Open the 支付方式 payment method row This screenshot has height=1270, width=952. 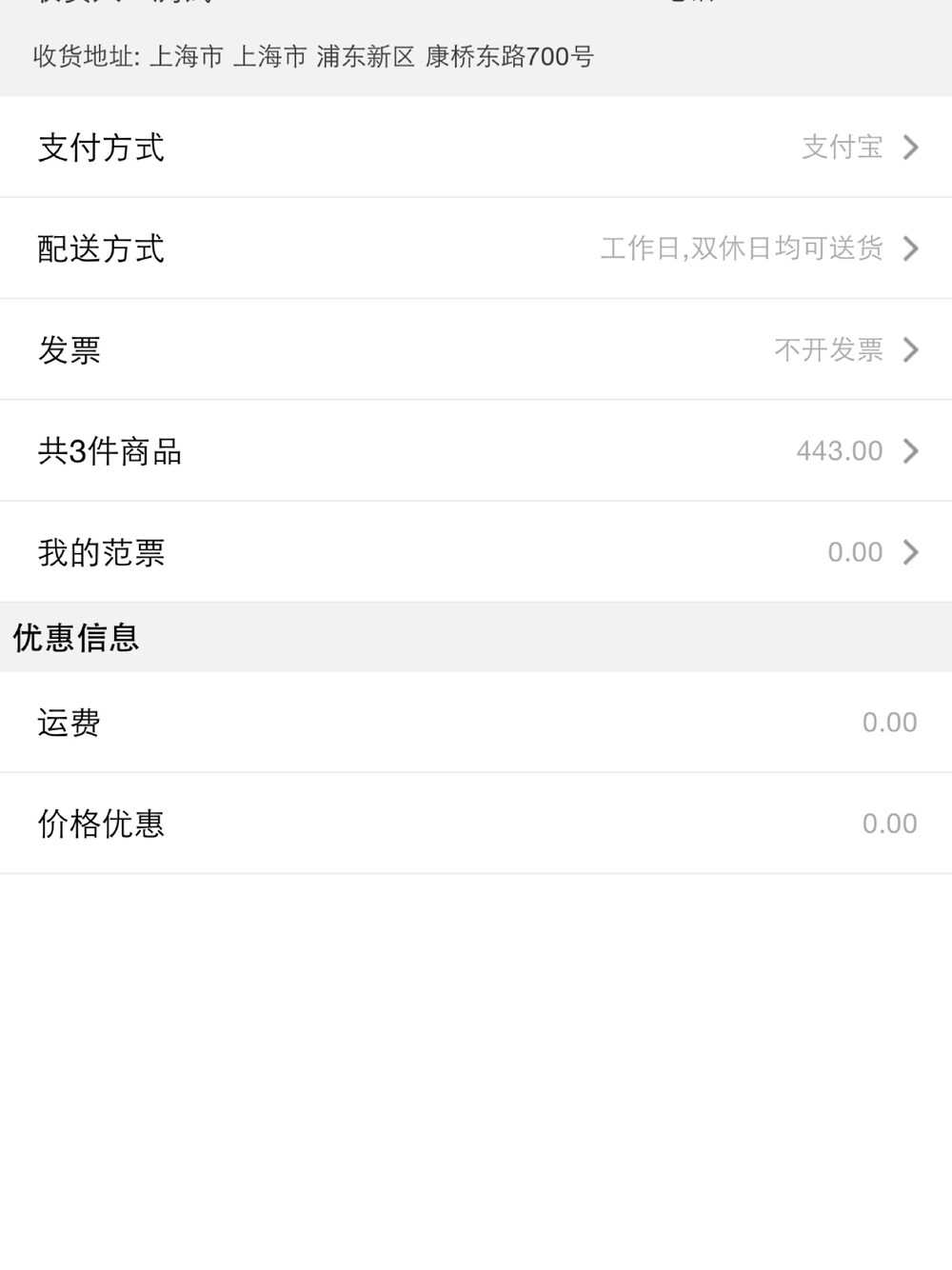click(x=476, y=148)
